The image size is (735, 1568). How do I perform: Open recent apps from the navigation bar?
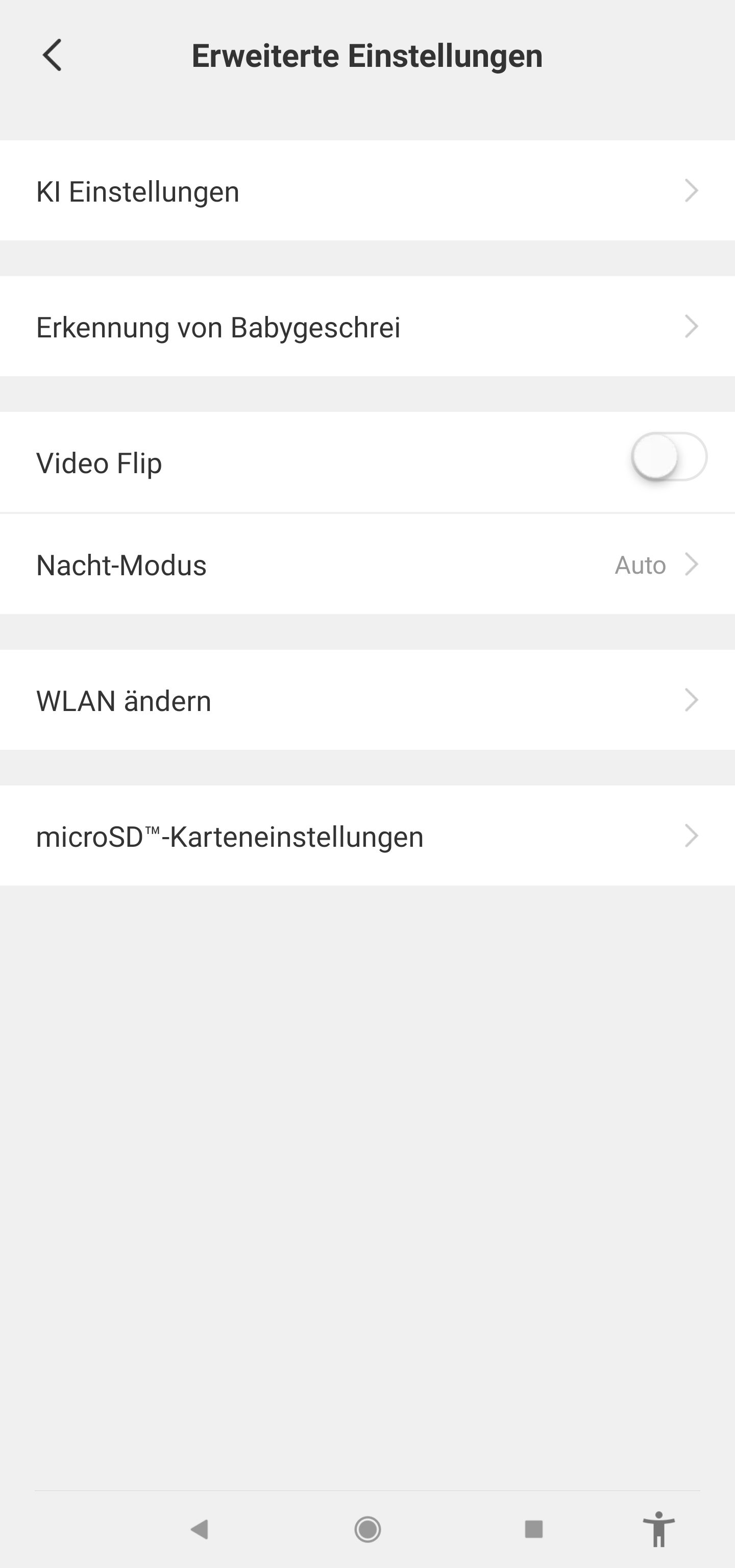533,1529
